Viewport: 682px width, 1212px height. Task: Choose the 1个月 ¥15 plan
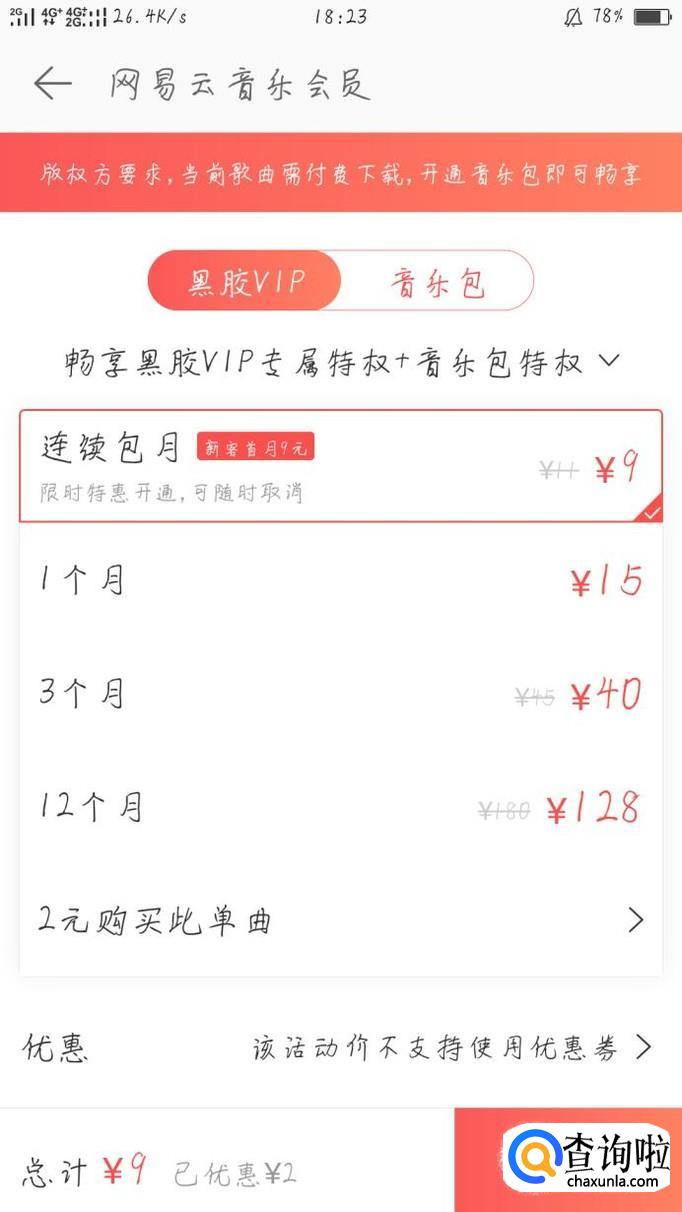[x=341, y=580]
